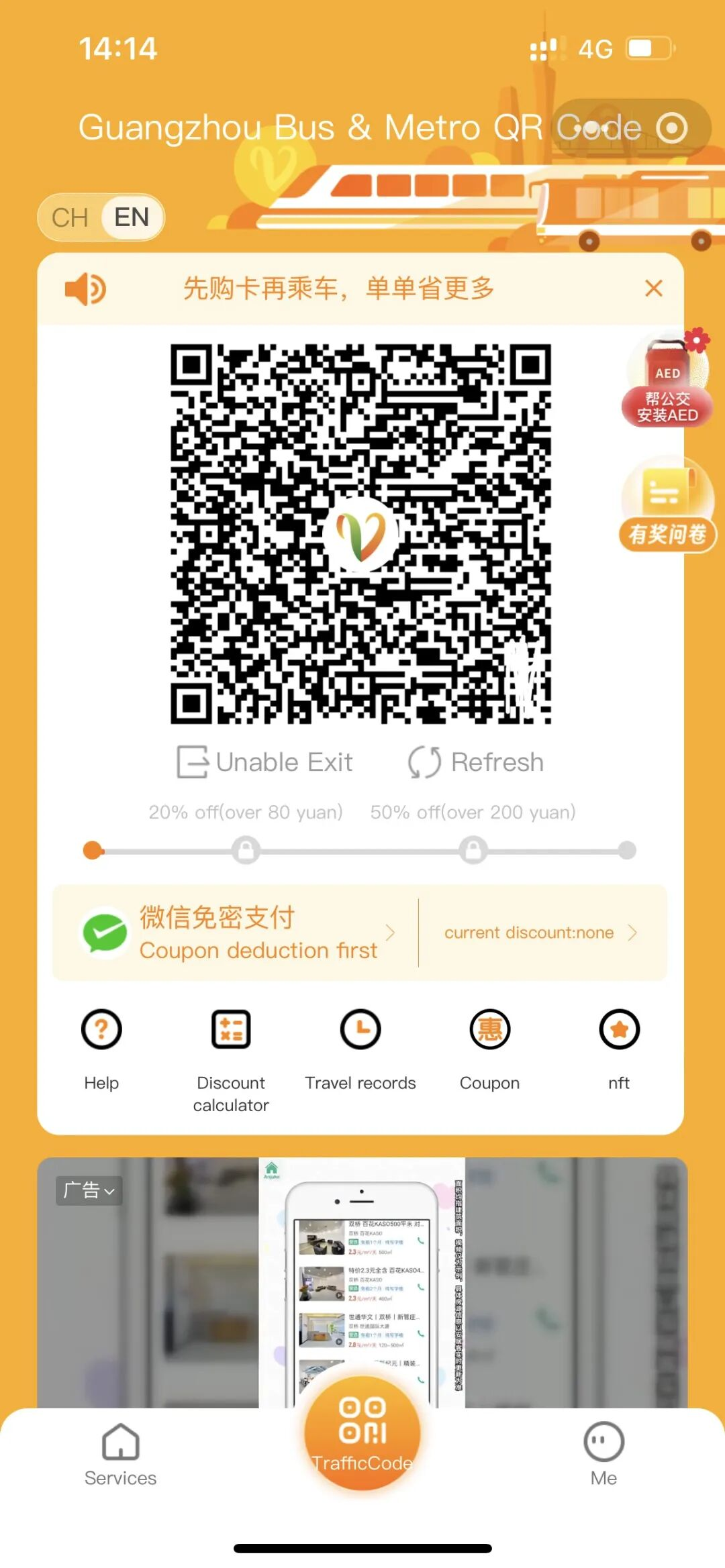725x1568 pixels.
Task: Open the TrafficCode tab
Action: [362, 1432]
